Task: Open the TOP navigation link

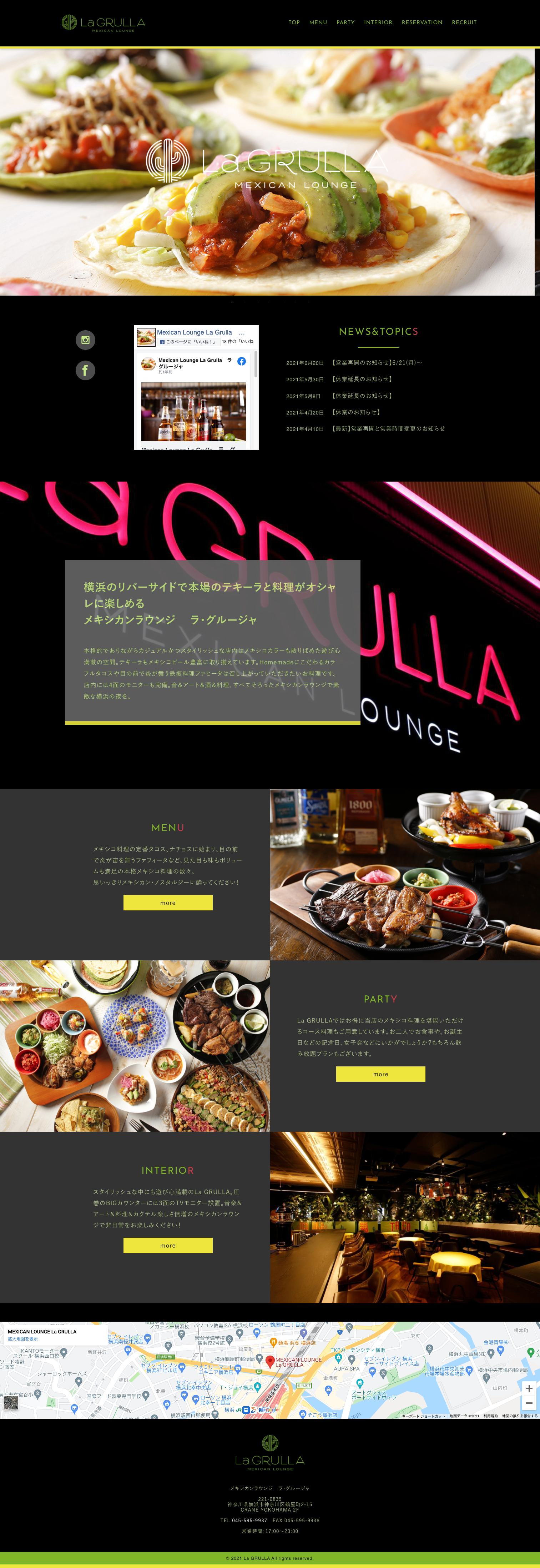Action: 294,22
